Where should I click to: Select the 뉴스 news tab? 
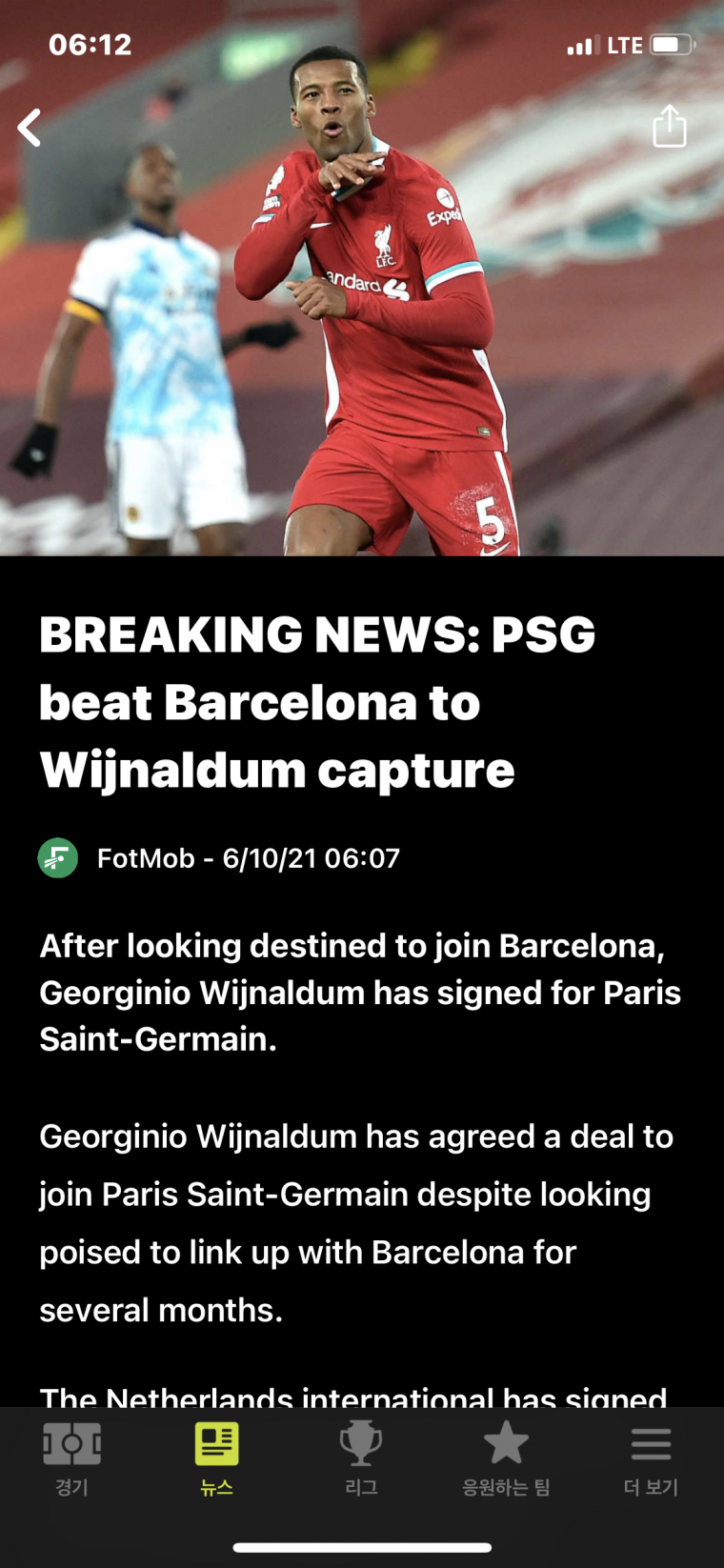click(217, 1458)
